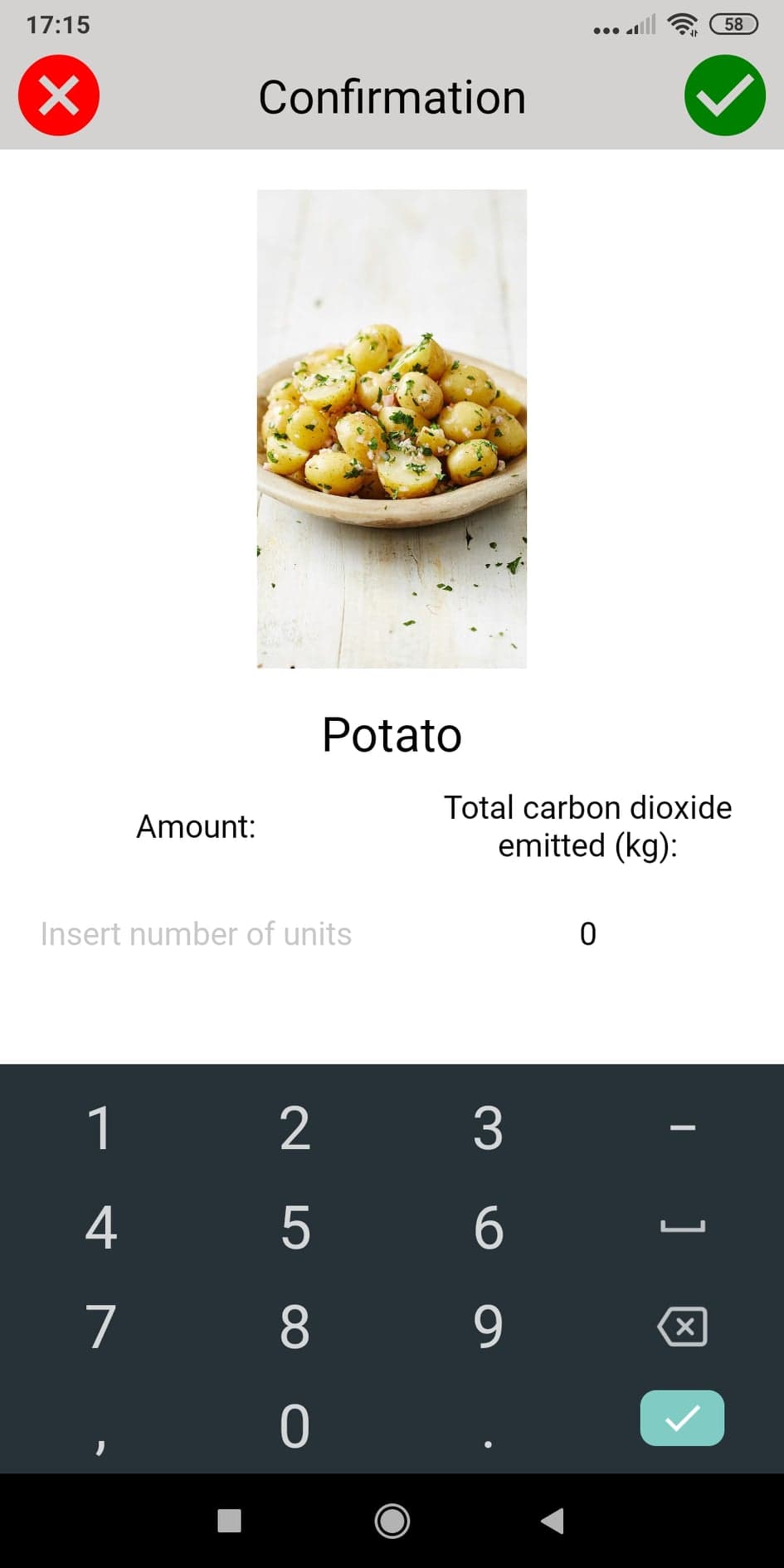Confirm with the green checkmark button

tap(724, 95)
